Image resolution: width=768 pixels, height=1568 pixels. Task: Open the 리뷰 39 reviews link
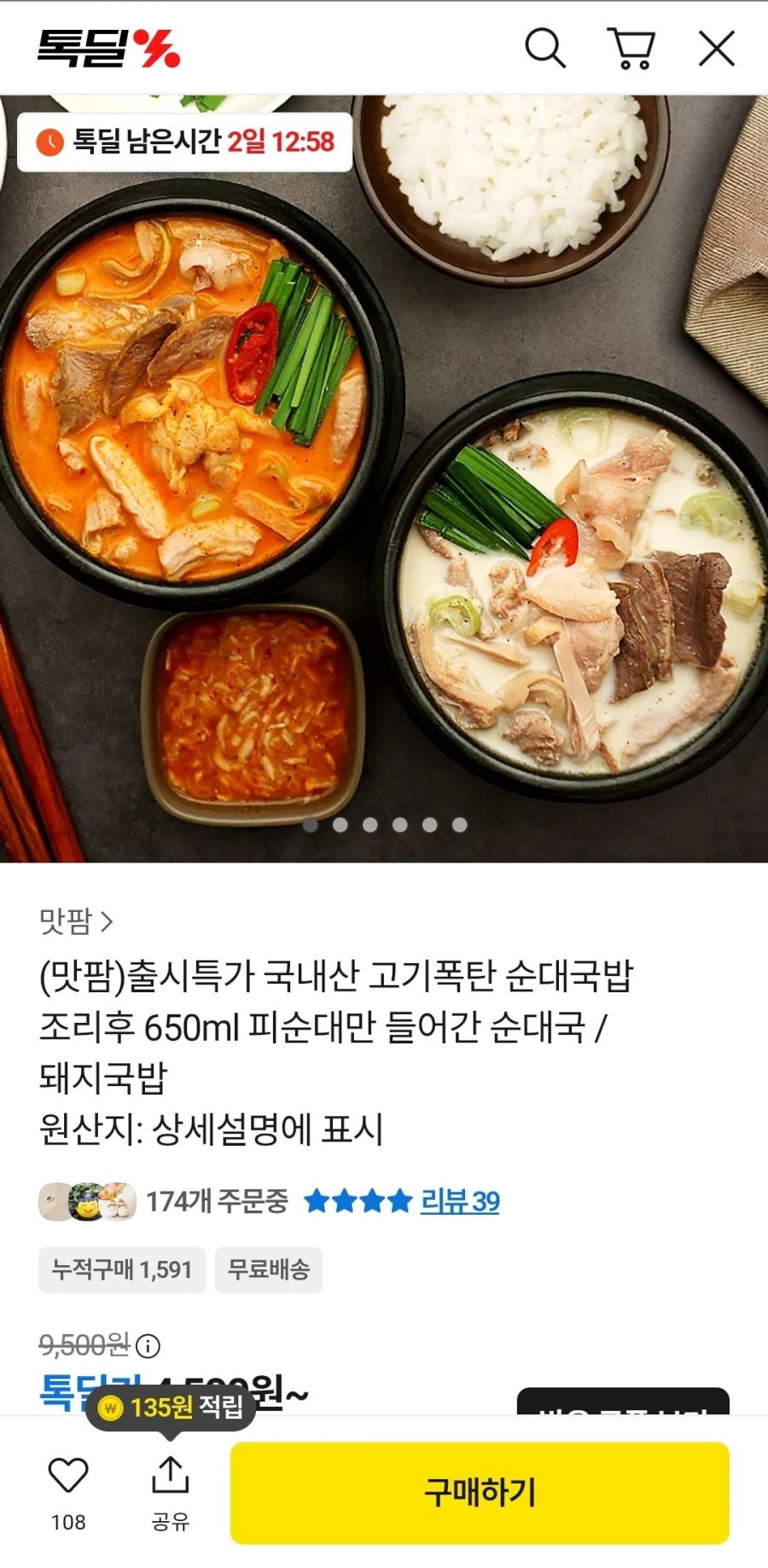[x=459, y=1201]
